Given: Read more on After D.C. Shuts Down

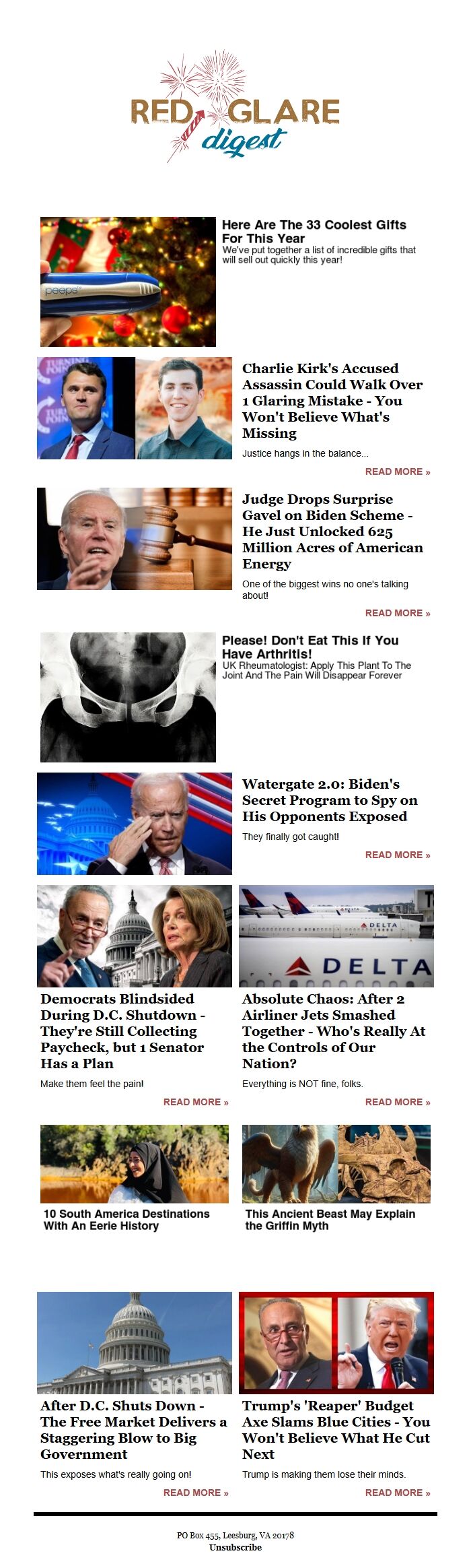Looking at the screenshot, I should click(x=195, y=1493).
